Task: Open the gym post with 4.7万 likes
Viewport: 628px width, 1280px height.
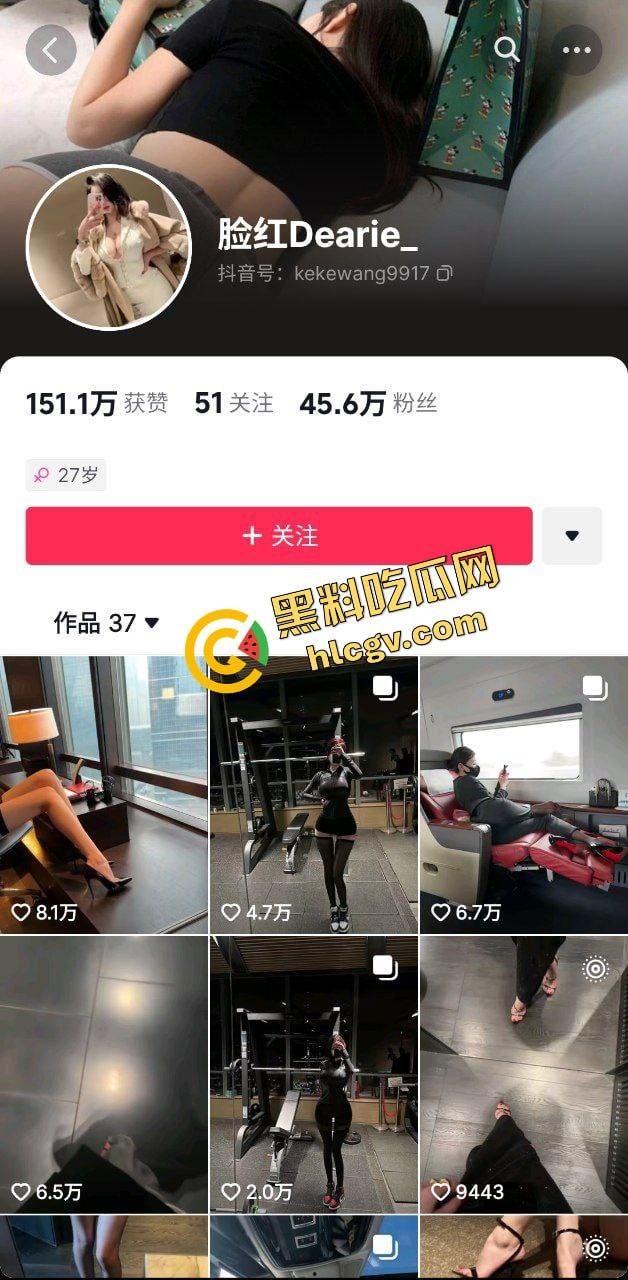Action: point(313,794)
